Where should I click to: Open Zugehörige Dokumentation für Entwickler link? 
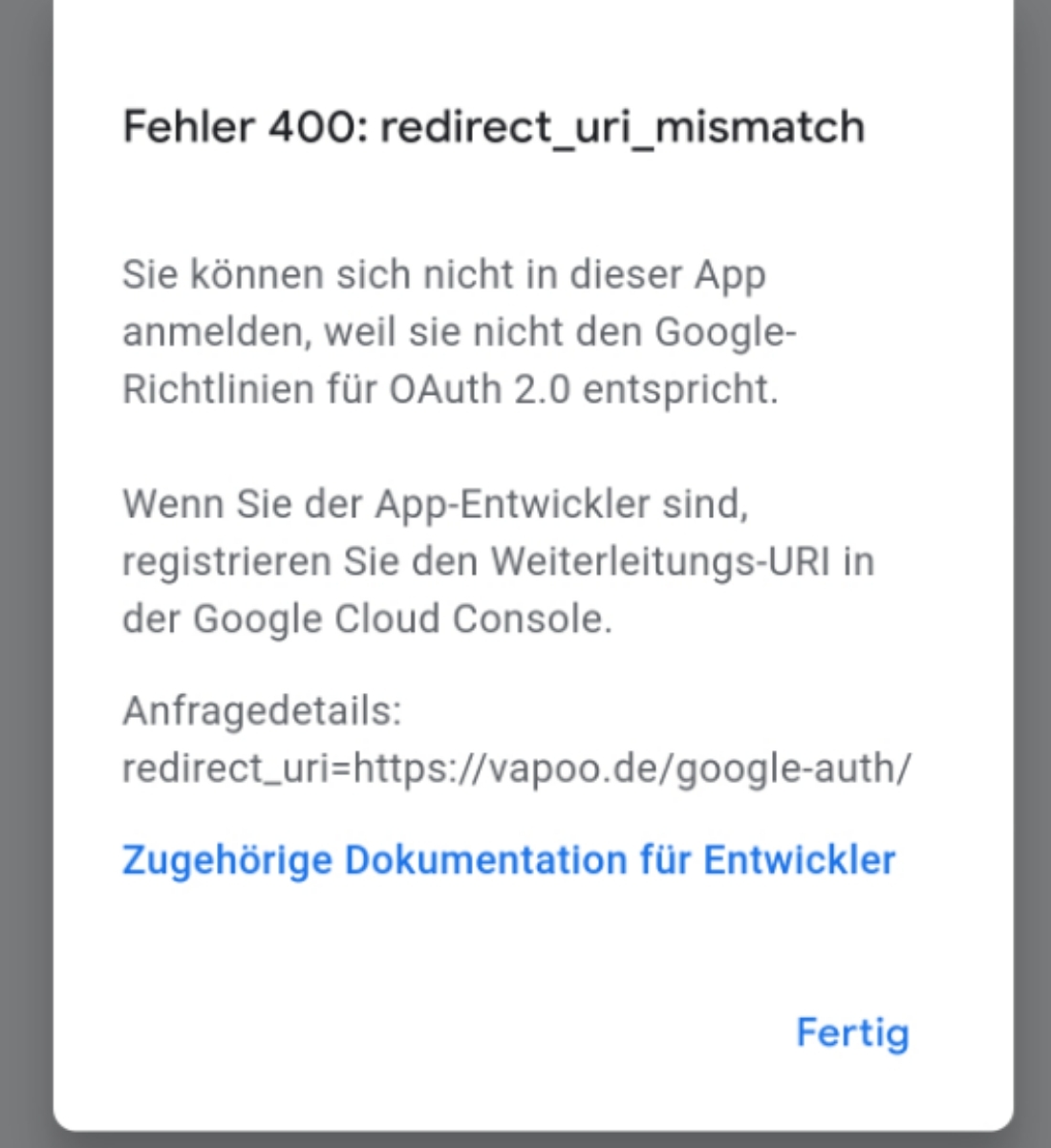[508, 860]
